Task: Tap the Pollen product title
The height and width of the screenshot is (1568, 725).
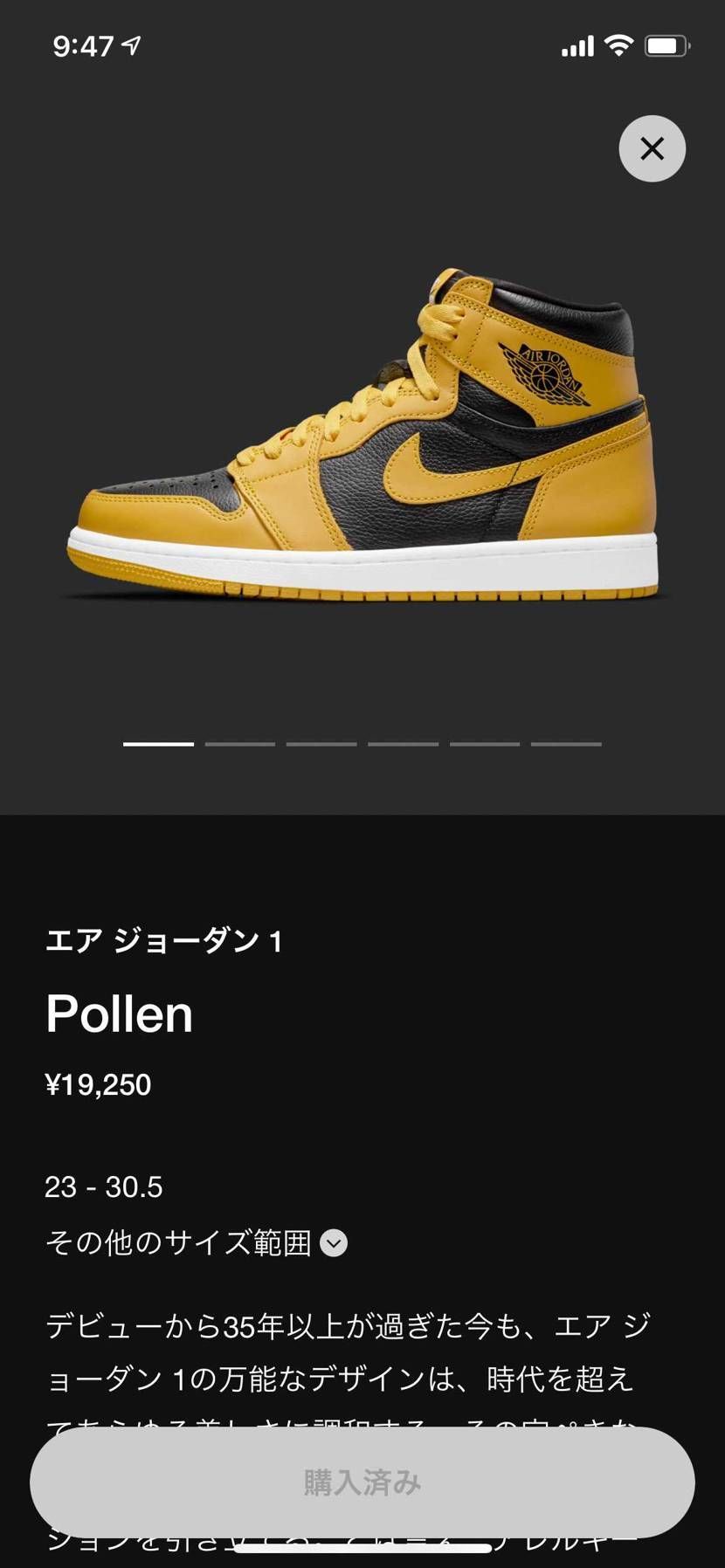Action: click(119, 1014)
